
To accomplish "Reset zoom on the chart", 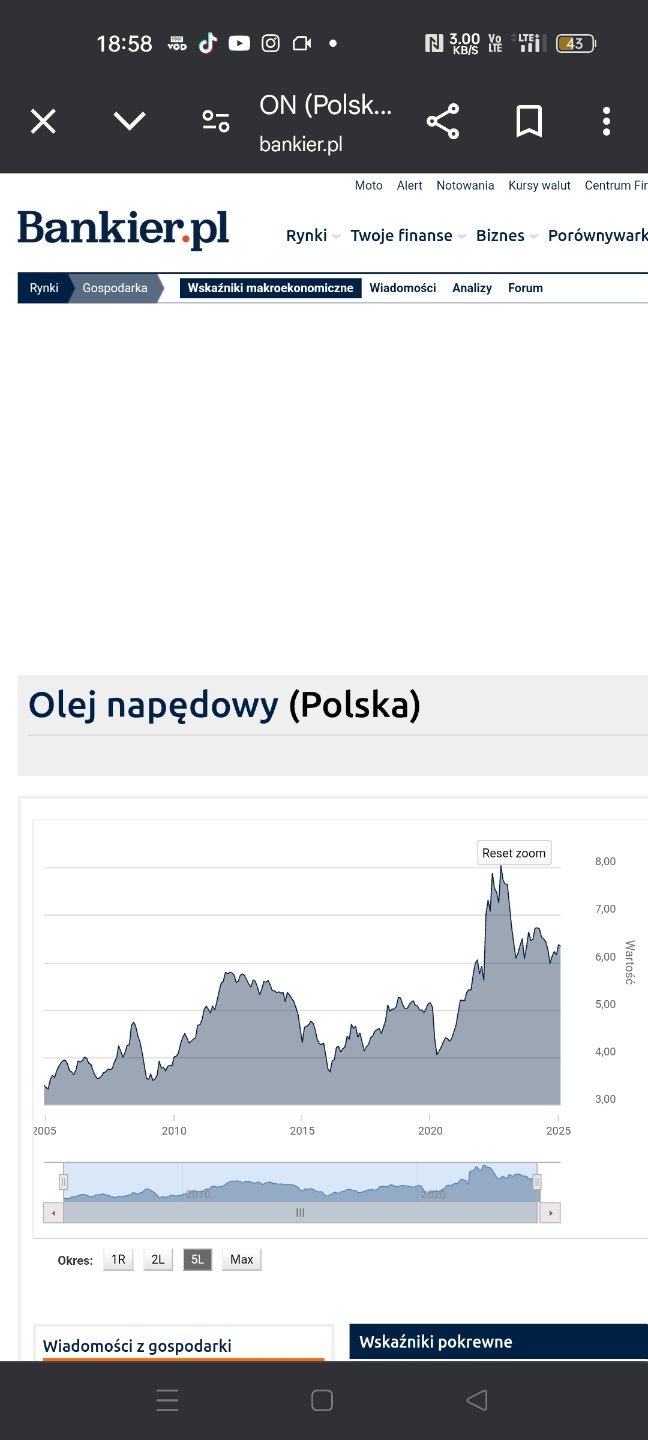I will pyautogui.click(x=514, y=853).
